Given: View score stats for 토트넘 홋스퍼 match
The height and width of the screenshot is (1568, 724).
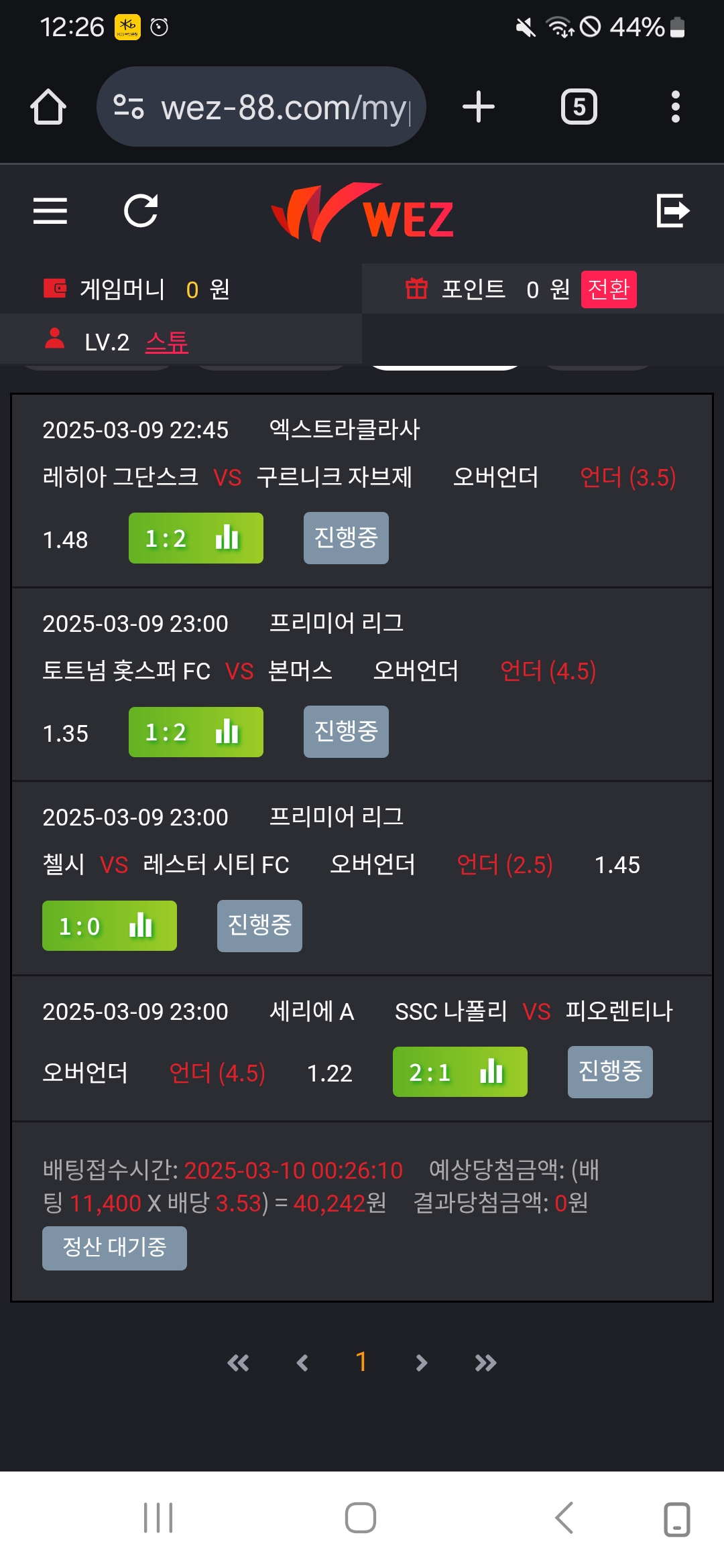Looking at the screenshot, I should point(196,732).
